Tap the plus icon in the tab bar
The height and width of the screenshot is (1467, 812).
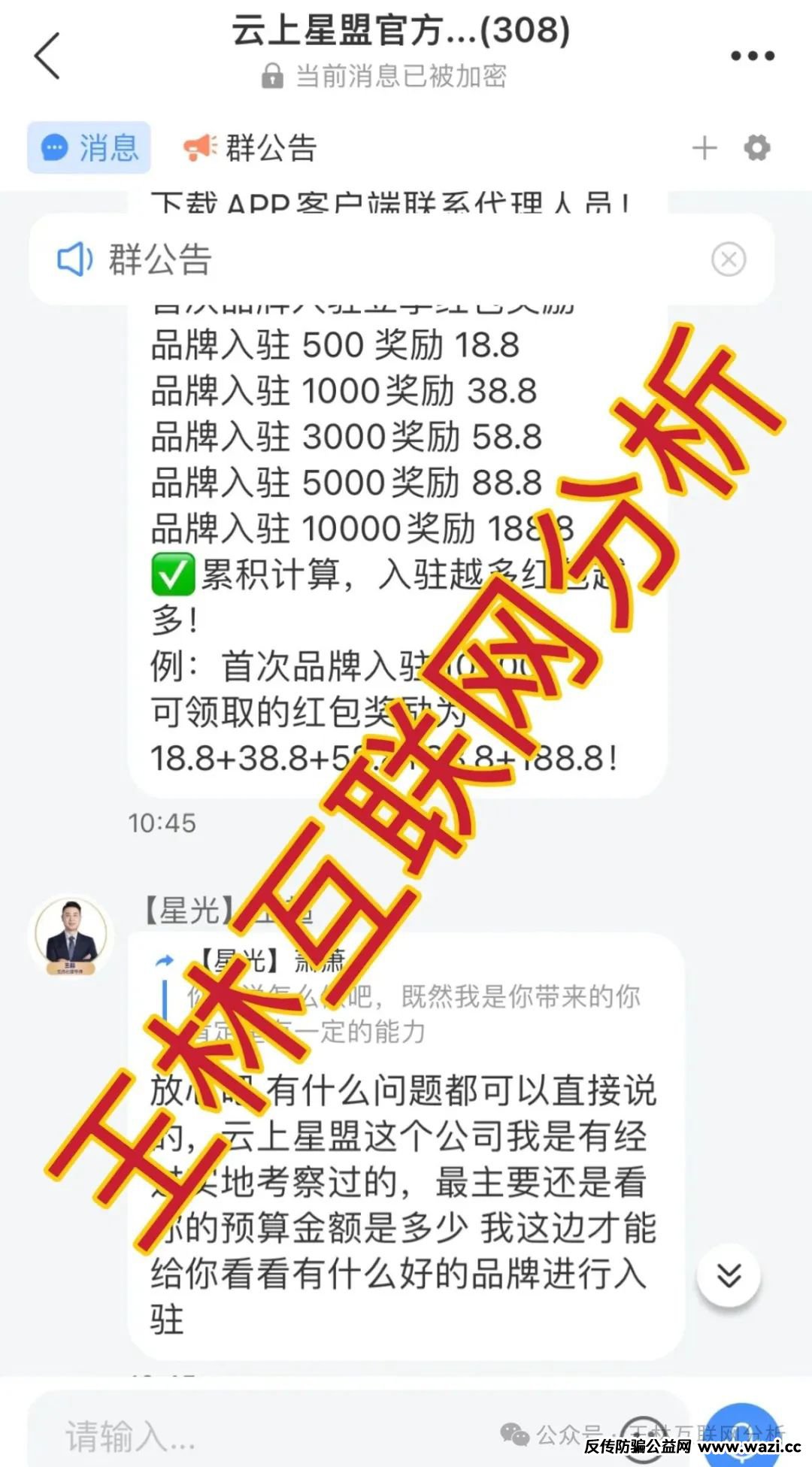704,148
